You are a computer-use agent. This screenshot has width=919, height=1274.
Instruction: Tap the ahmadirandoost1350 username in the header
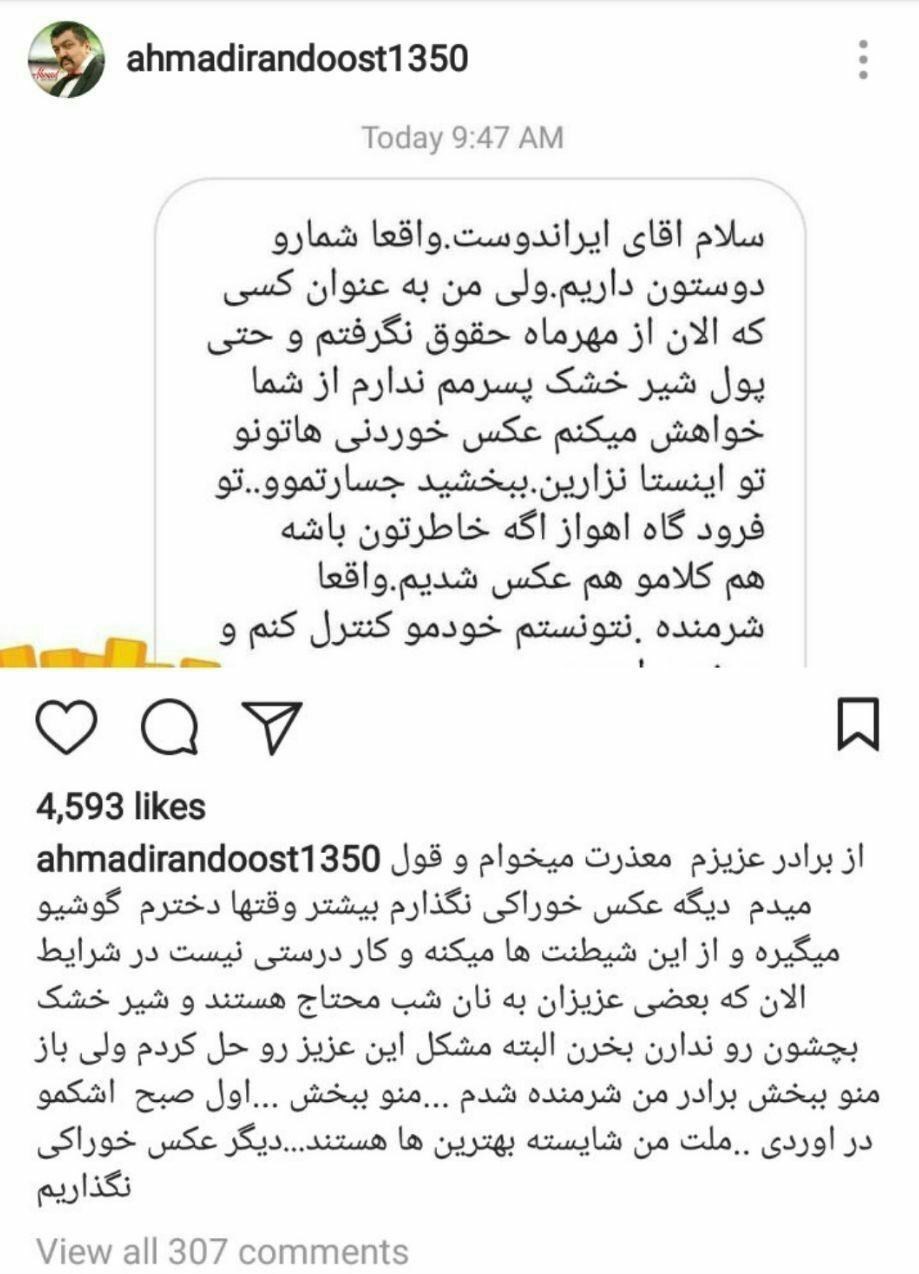pyautogui.click(x=297, y=60)
